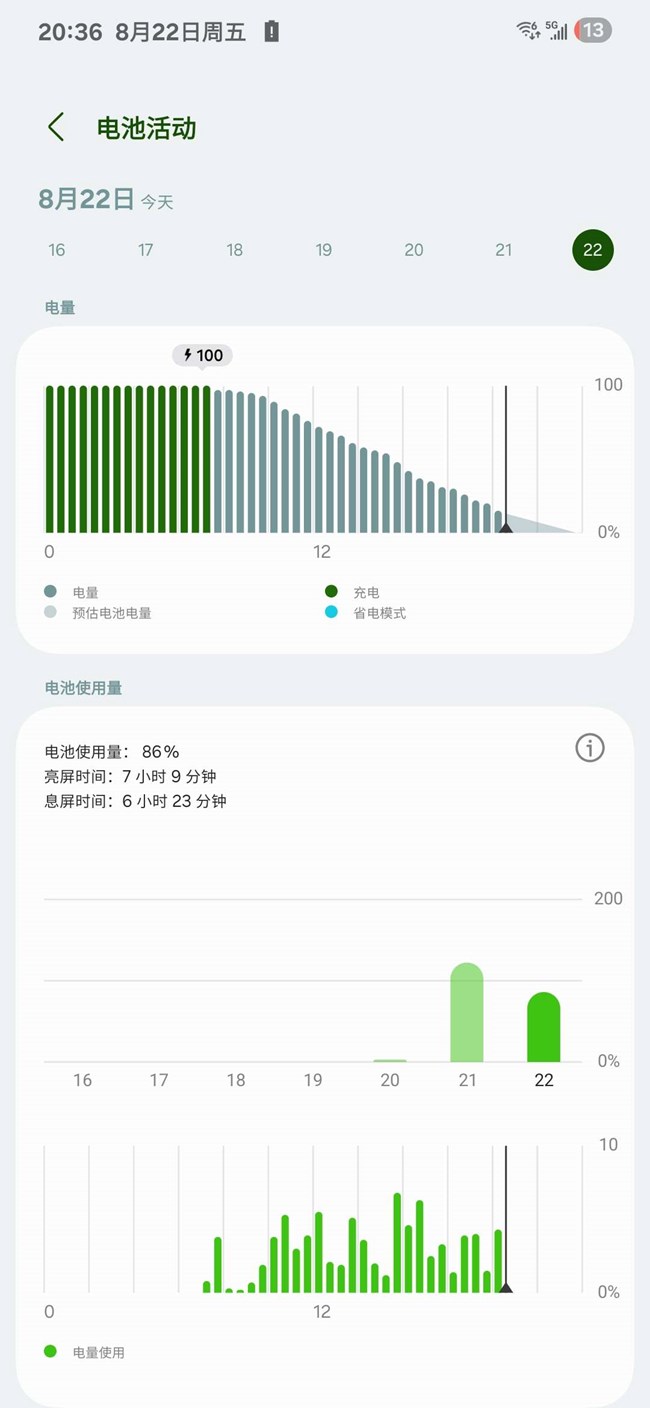Viewport: 650px width, 1408px height.
Task: Choose date 21 in the date strip
Action: coord(504,250)
